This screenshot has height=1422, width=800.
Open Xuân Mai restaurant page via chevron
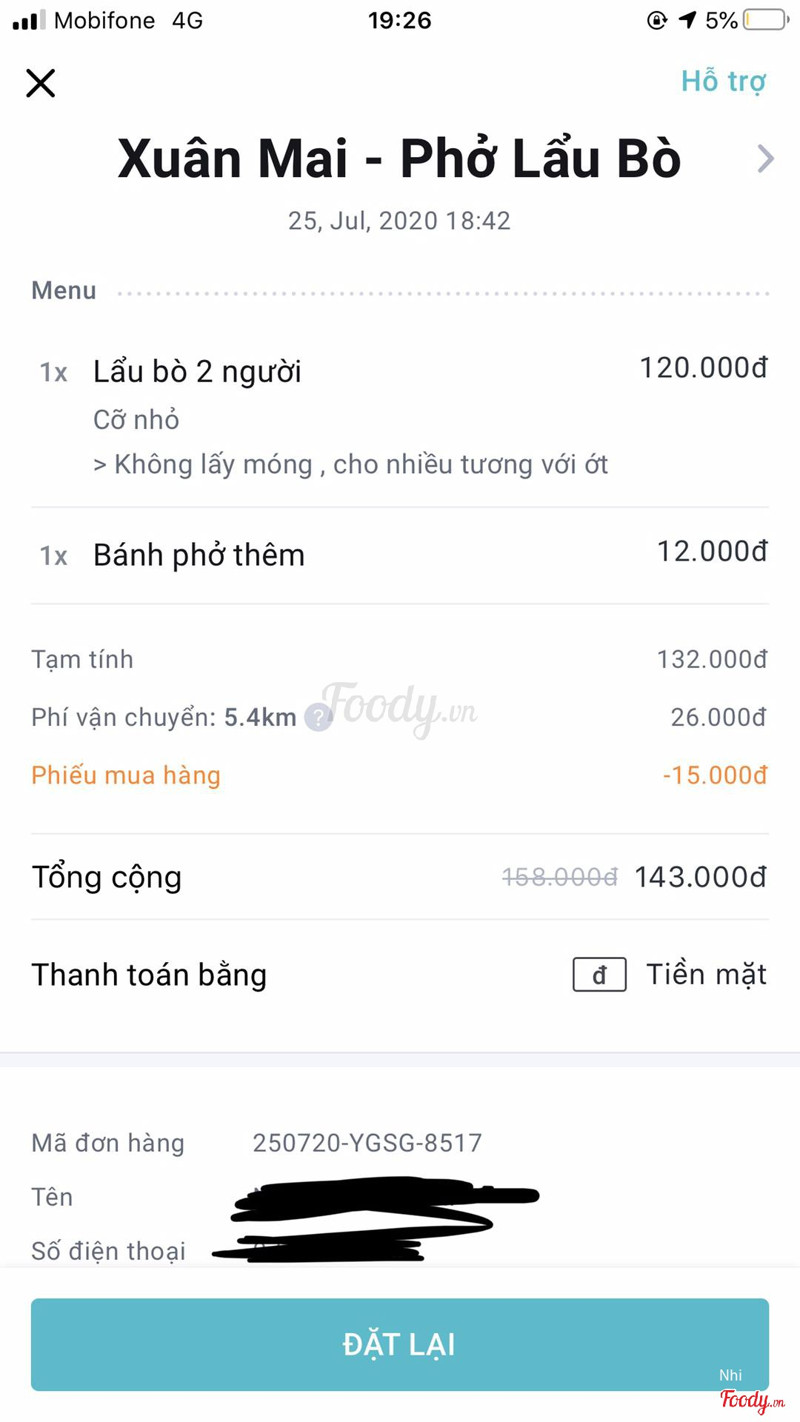[x=765, y=159]
